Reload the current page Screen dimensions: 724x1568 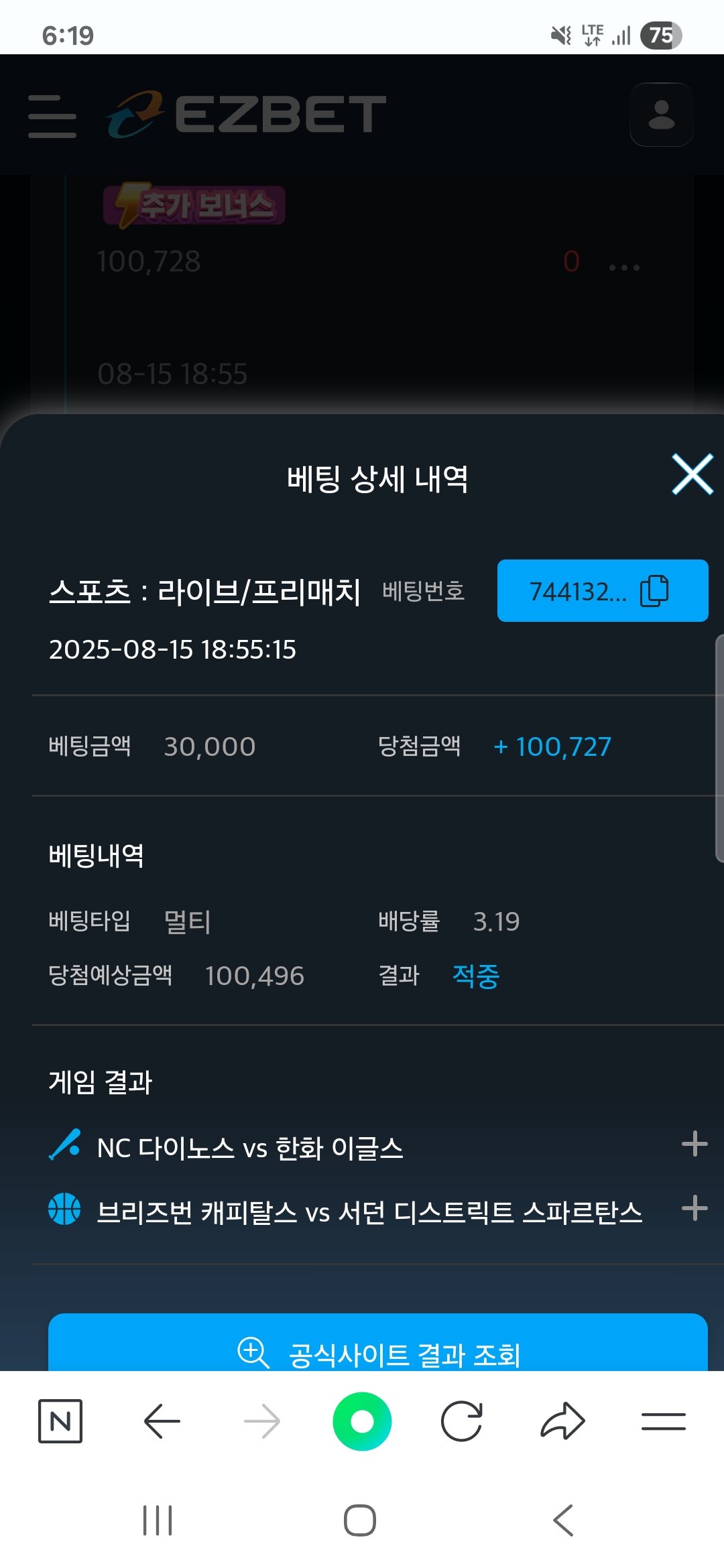point(462,1421)
